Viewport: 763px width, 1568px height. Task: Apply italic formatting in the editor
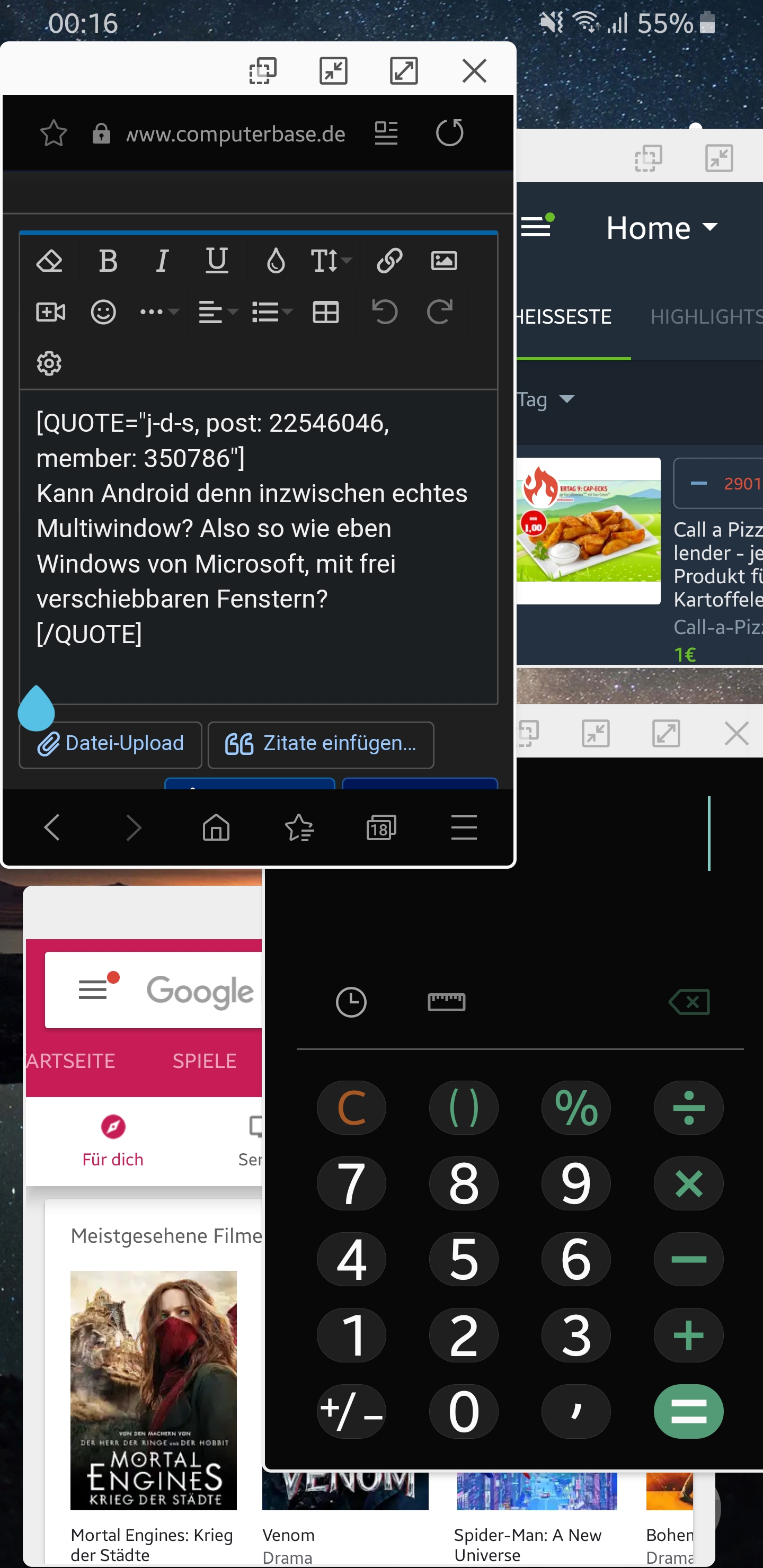coord(162,261)
